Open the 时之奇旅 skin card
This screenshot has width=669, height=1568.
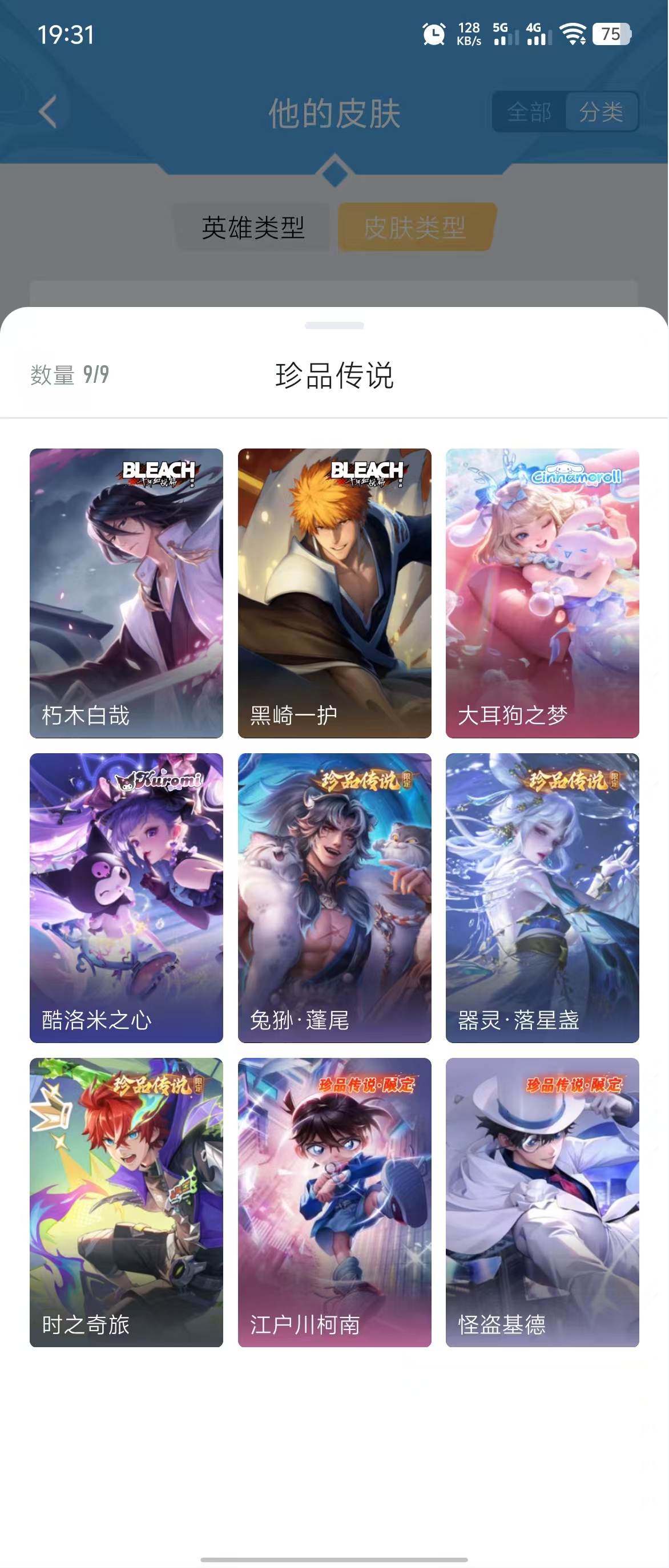tap(126, 1202)
